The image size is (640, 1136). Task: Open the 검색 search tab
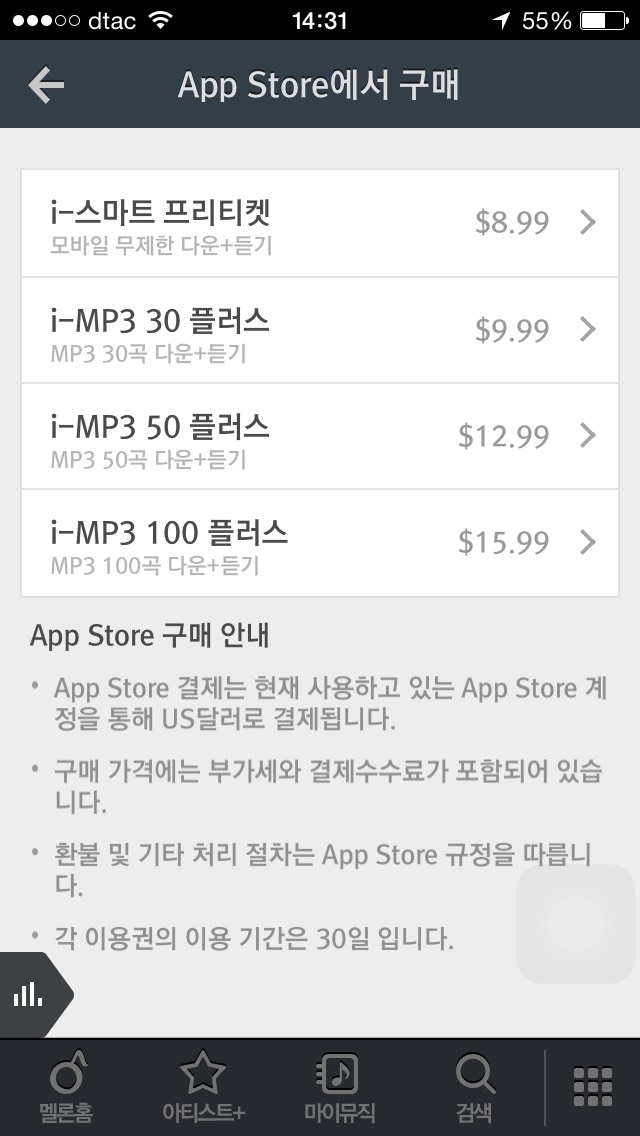tap(474, 1088)
